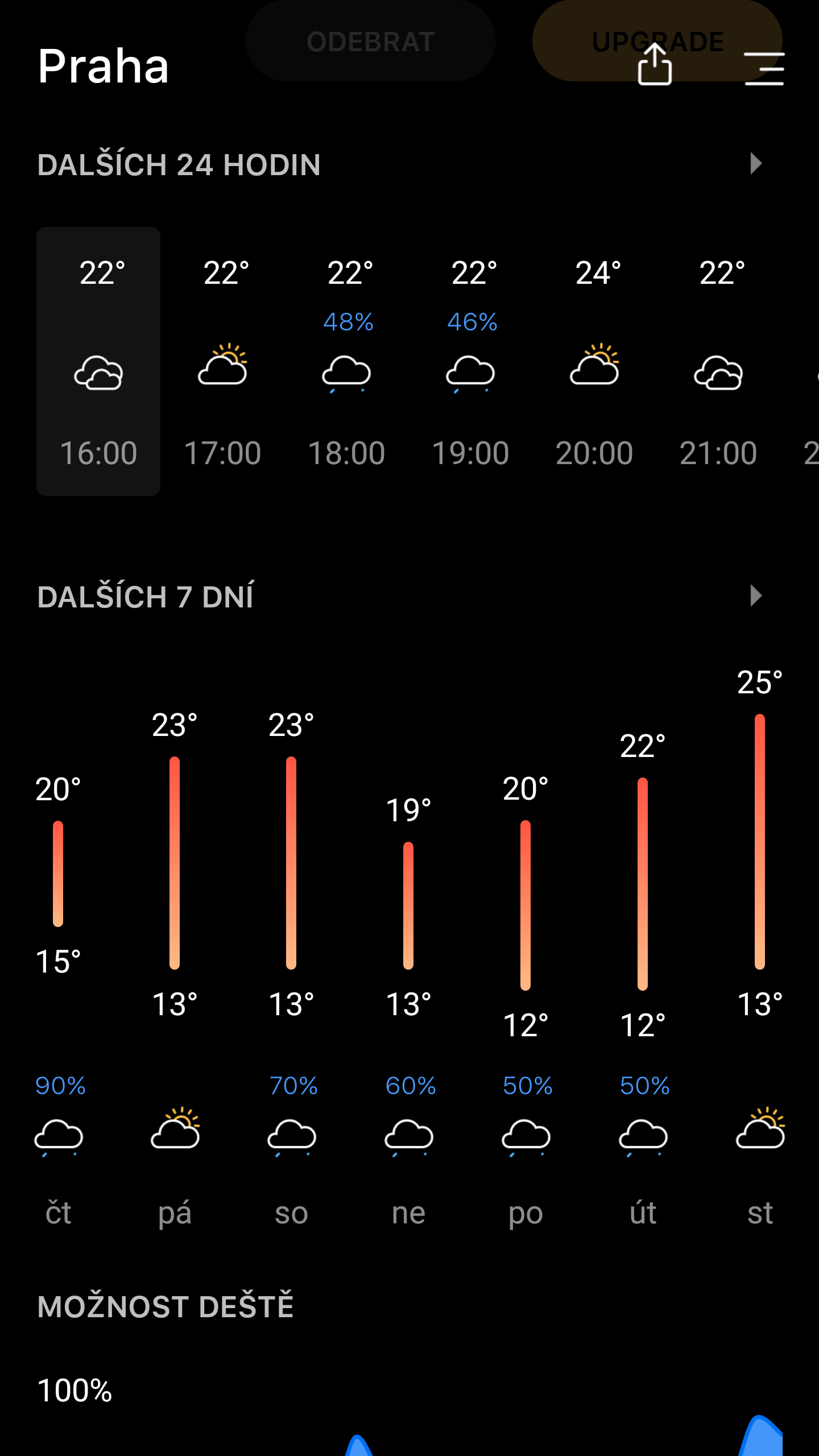819x1456 pixels.
Task: Select the 19:00 hourly forecast
Action: coord(470,361)
